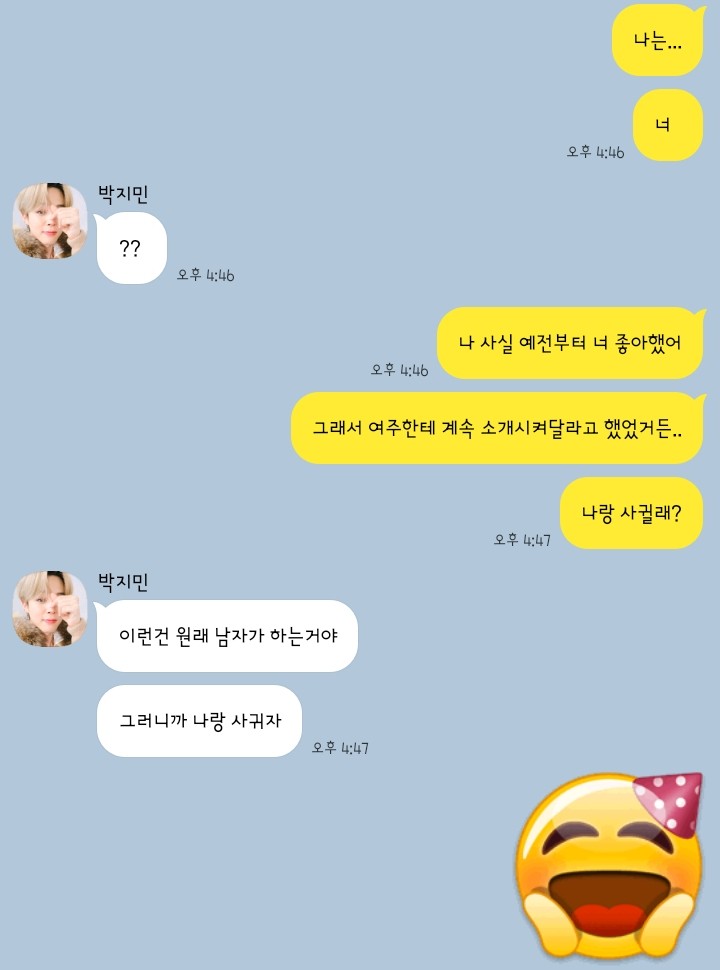
Task: Open 박지민's profile photo beside the ?? message
Action: (x=50, y=221)
